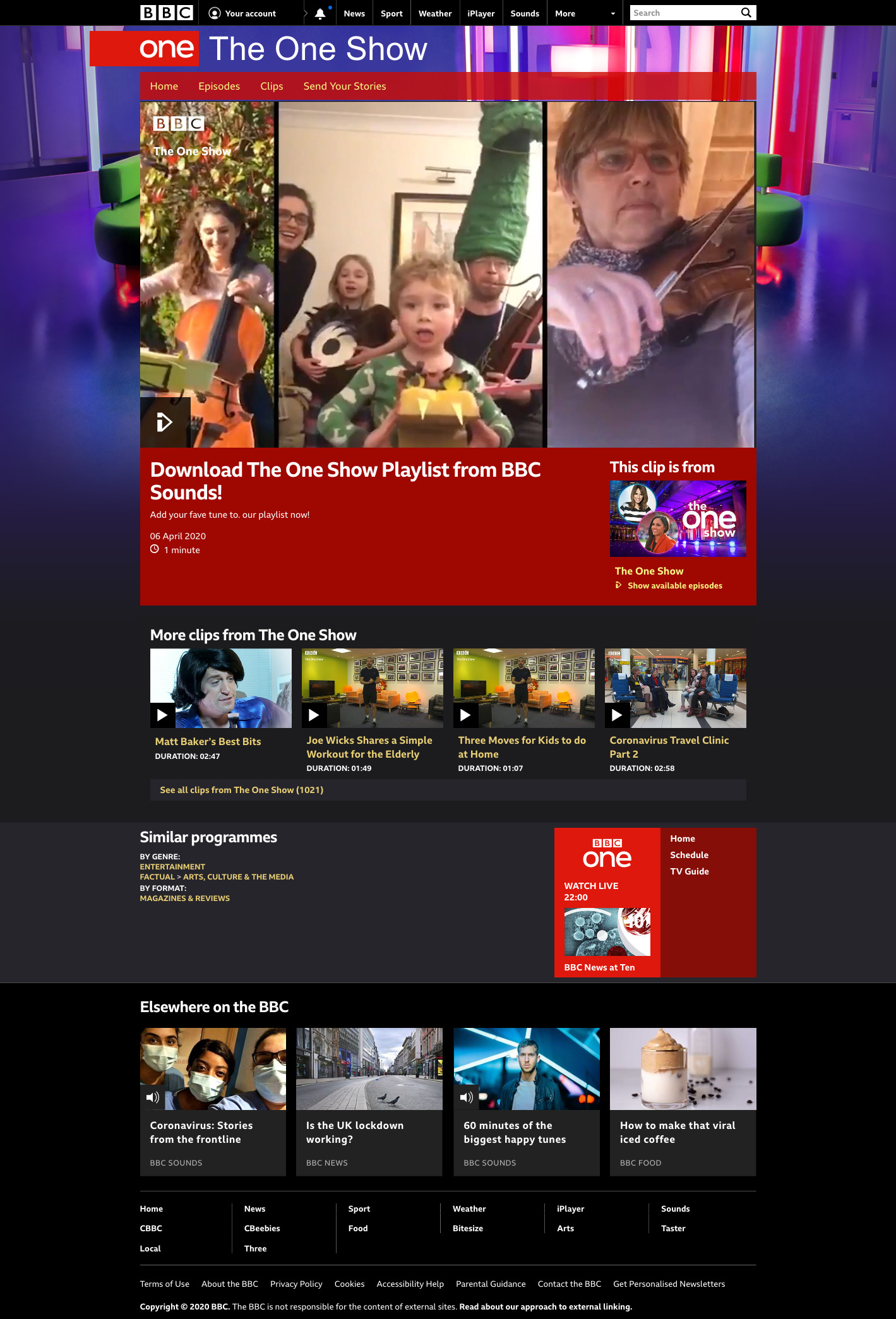Image resolution: width=896 pixels, height=1319 pixels.
Task: Open the Clips tab
Action: (272, 86)
